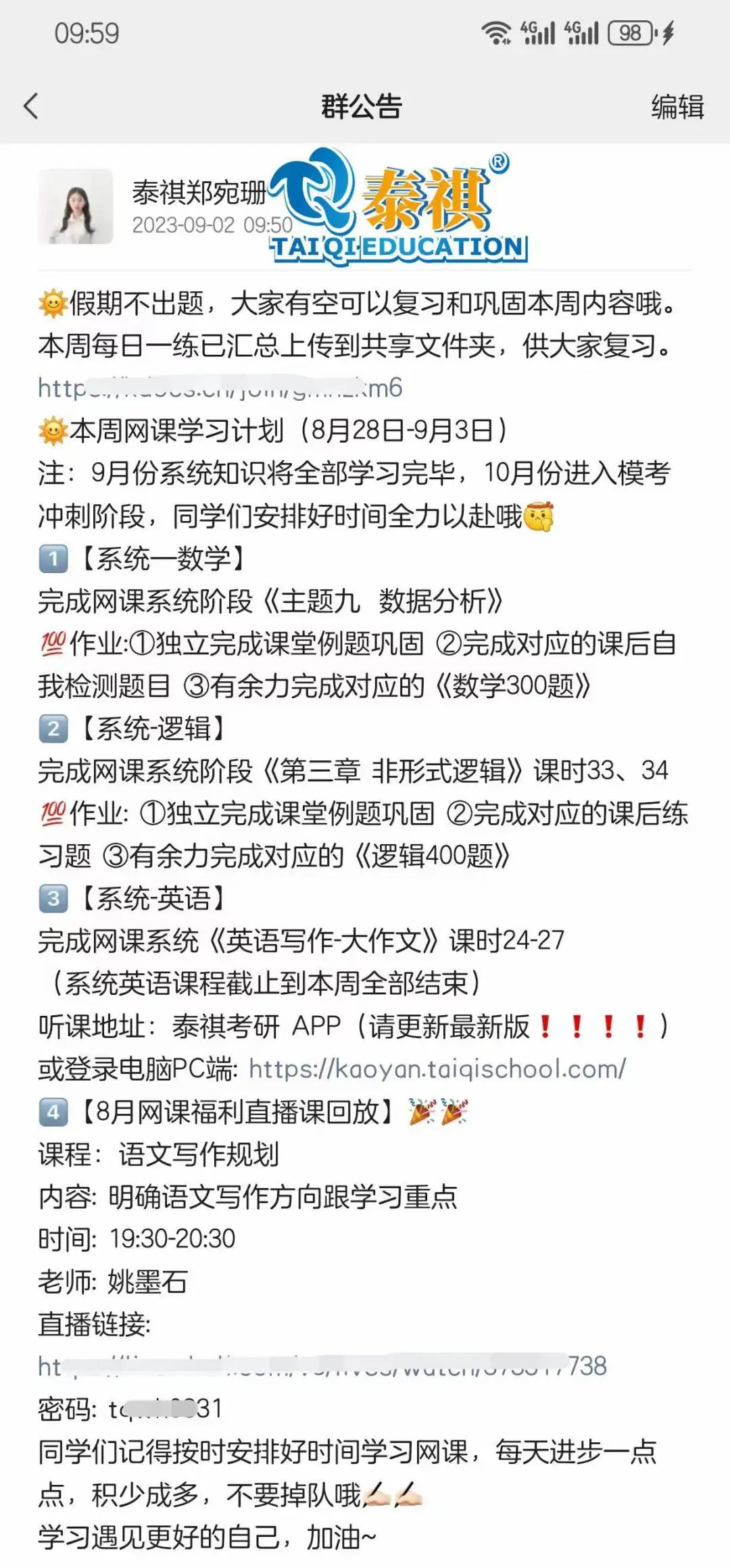Open the live stream link ending in 738
The height and width of the screenshot is (1568, 730).
tap(322, 1366)
